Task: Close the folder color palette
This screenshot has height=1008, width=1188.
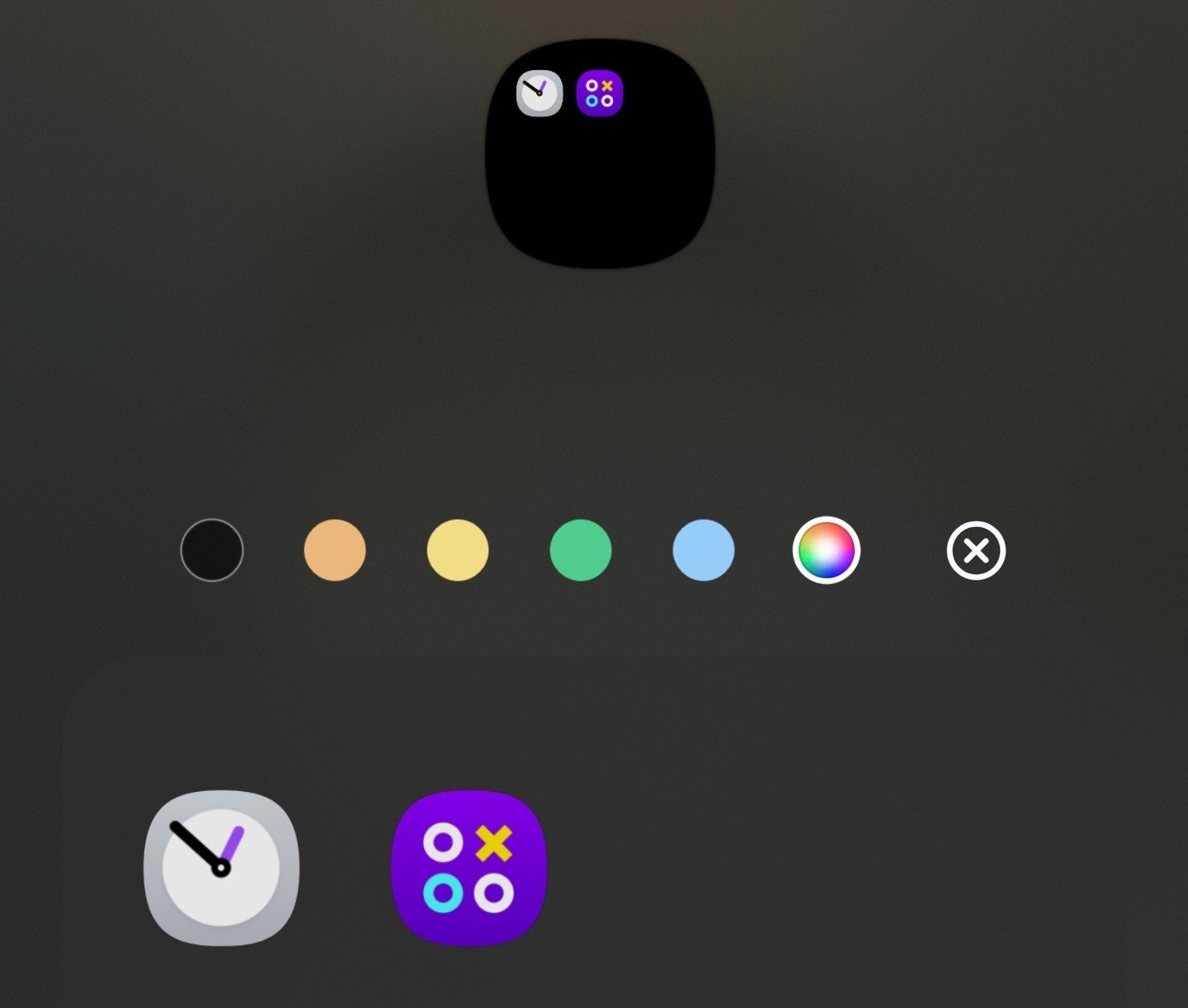Action: tap(976, 550)
